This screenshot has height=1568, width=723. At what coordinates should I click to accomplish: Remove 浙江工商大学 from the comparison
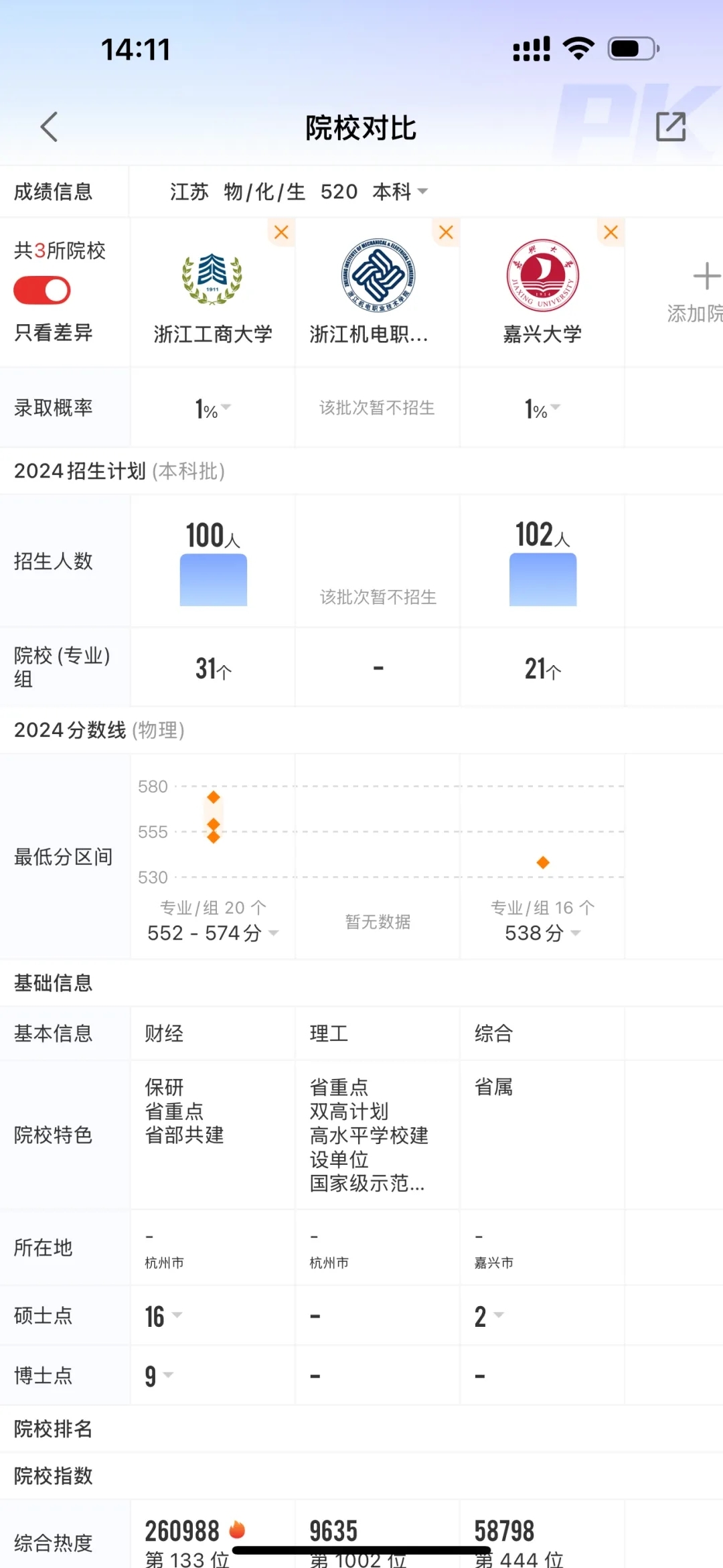[281, 232]
